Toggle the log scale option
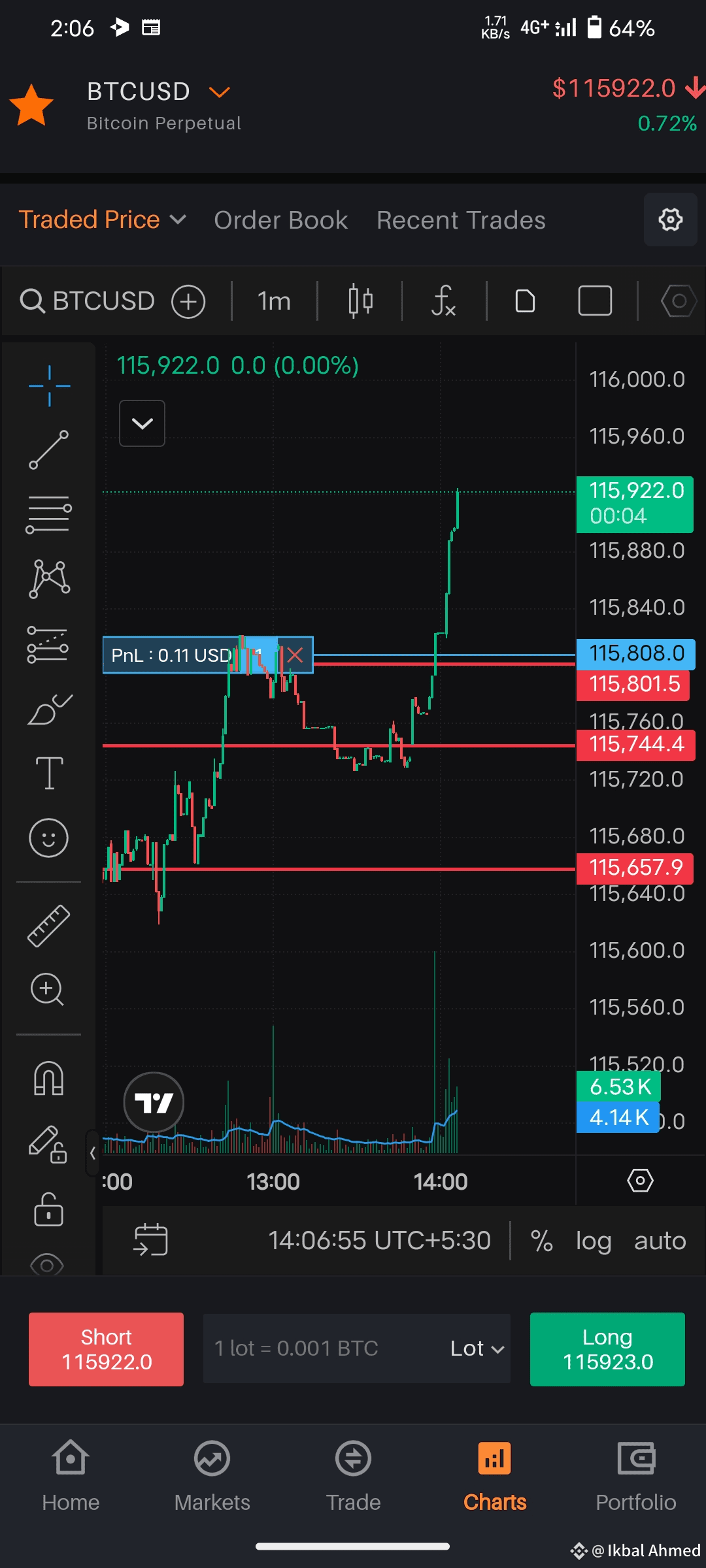 pos(593,1240)
